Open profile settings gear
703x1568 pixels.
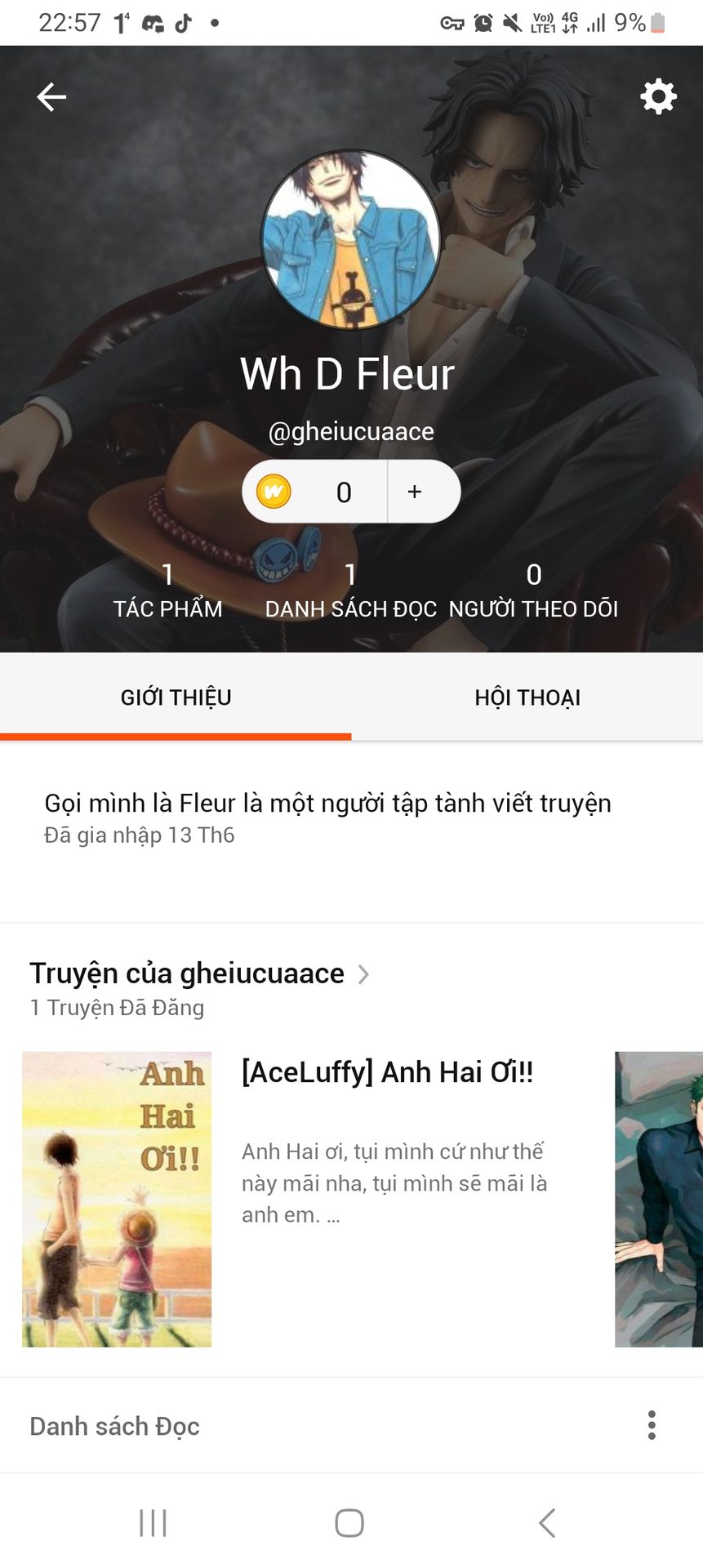click(x=658, y=97)
